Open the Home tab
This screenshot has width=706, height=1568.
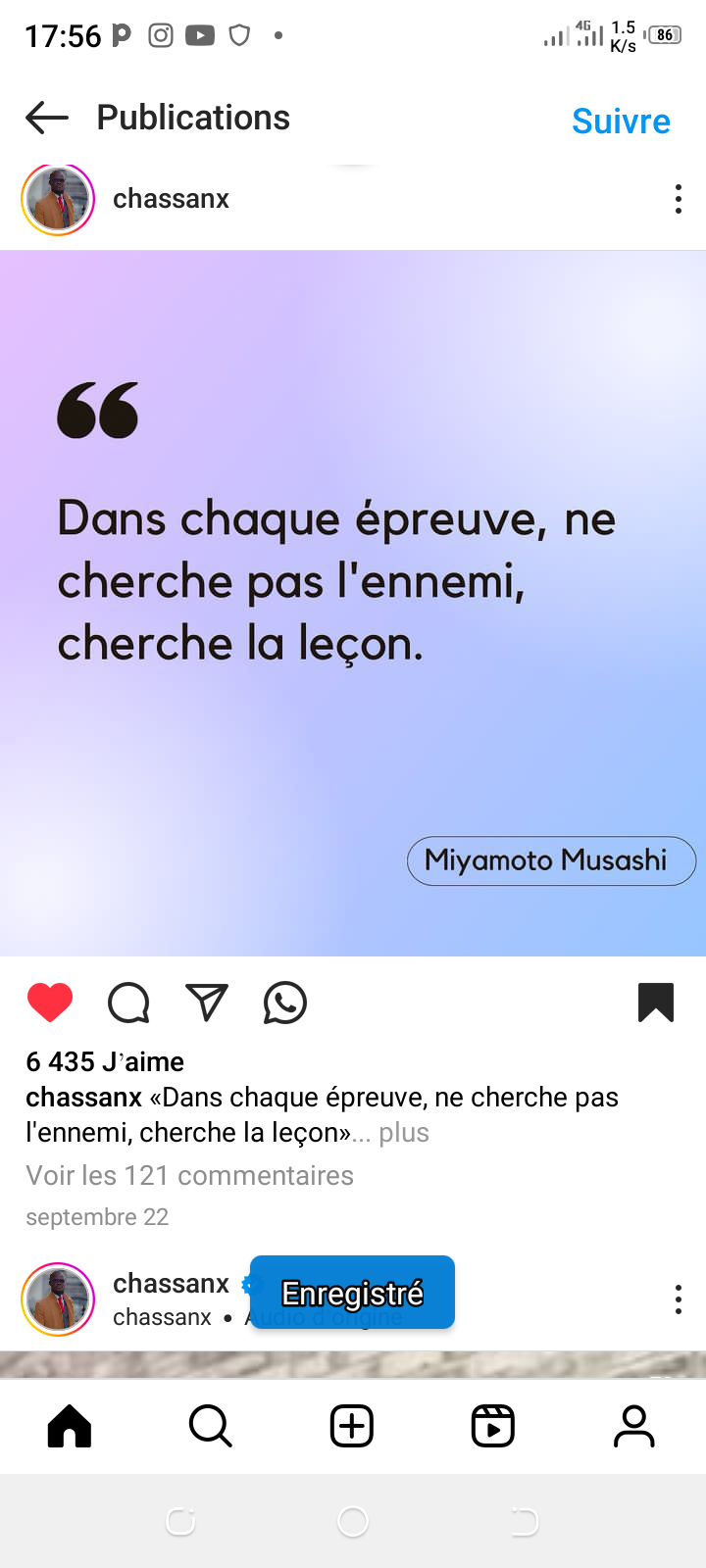click(70, 1426)
